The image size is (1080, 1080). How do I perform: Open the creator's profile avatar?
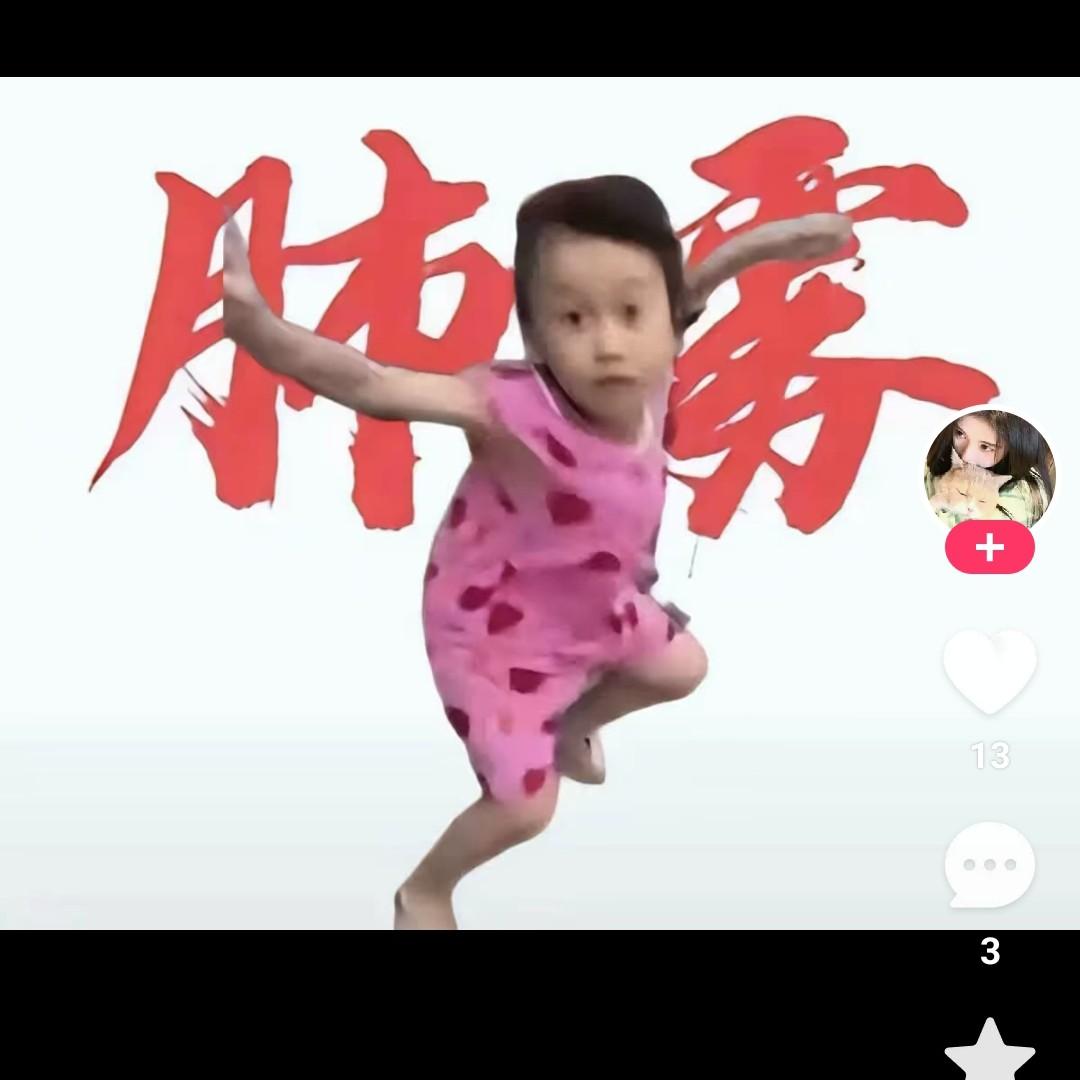[x=989, y=472]
